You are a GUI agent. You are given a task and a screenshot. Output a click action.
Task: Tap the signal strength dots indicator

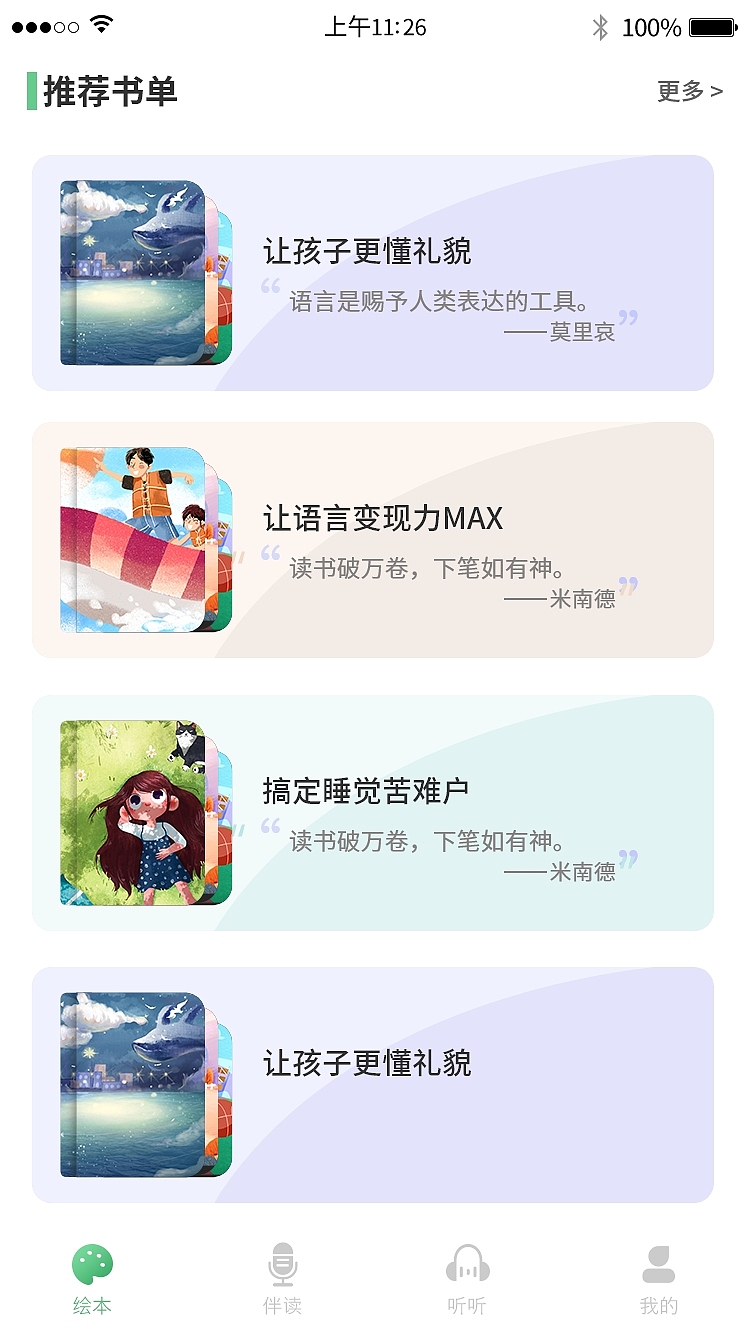[x=44, y=26]
